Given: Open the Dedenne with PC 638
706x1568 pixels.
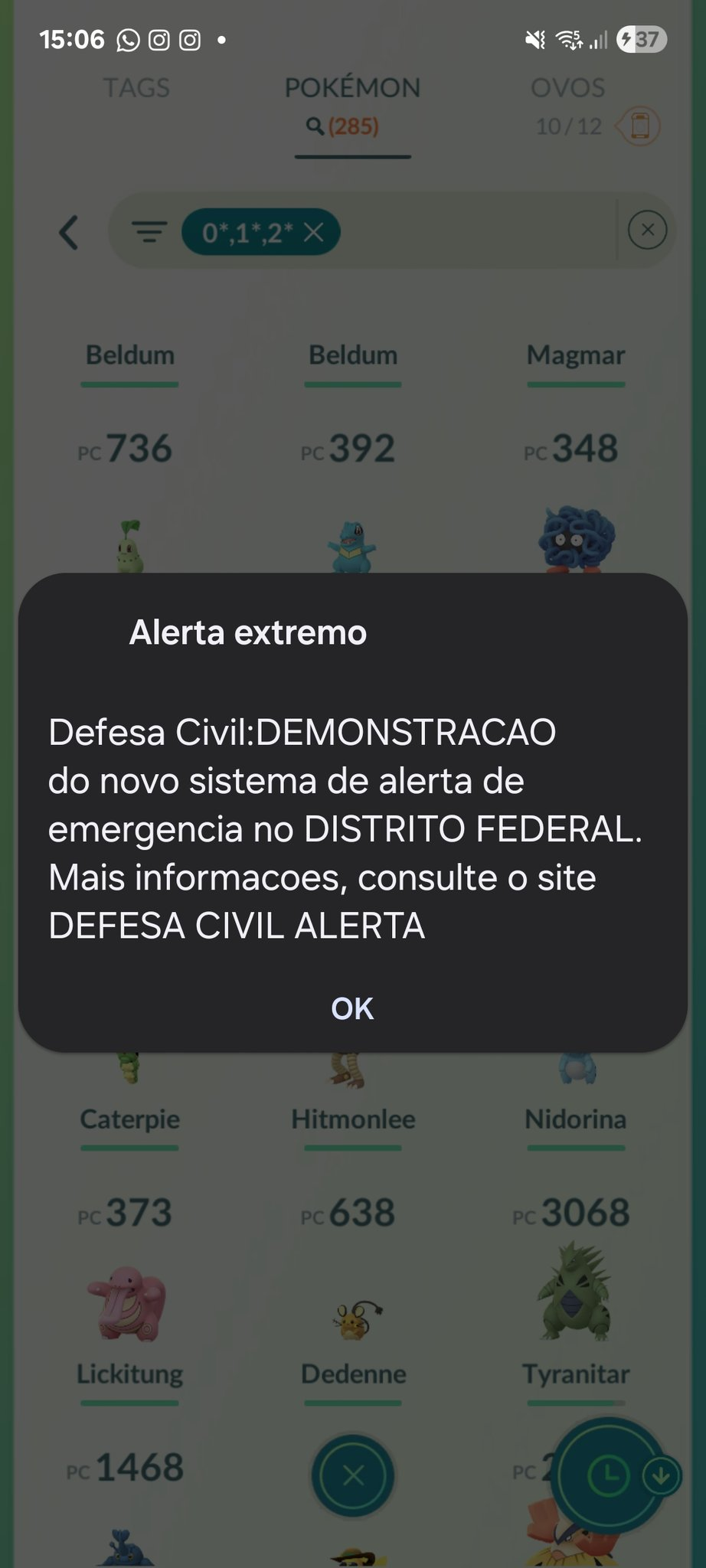Looking at the screenshot, I should click(353, 1317).
